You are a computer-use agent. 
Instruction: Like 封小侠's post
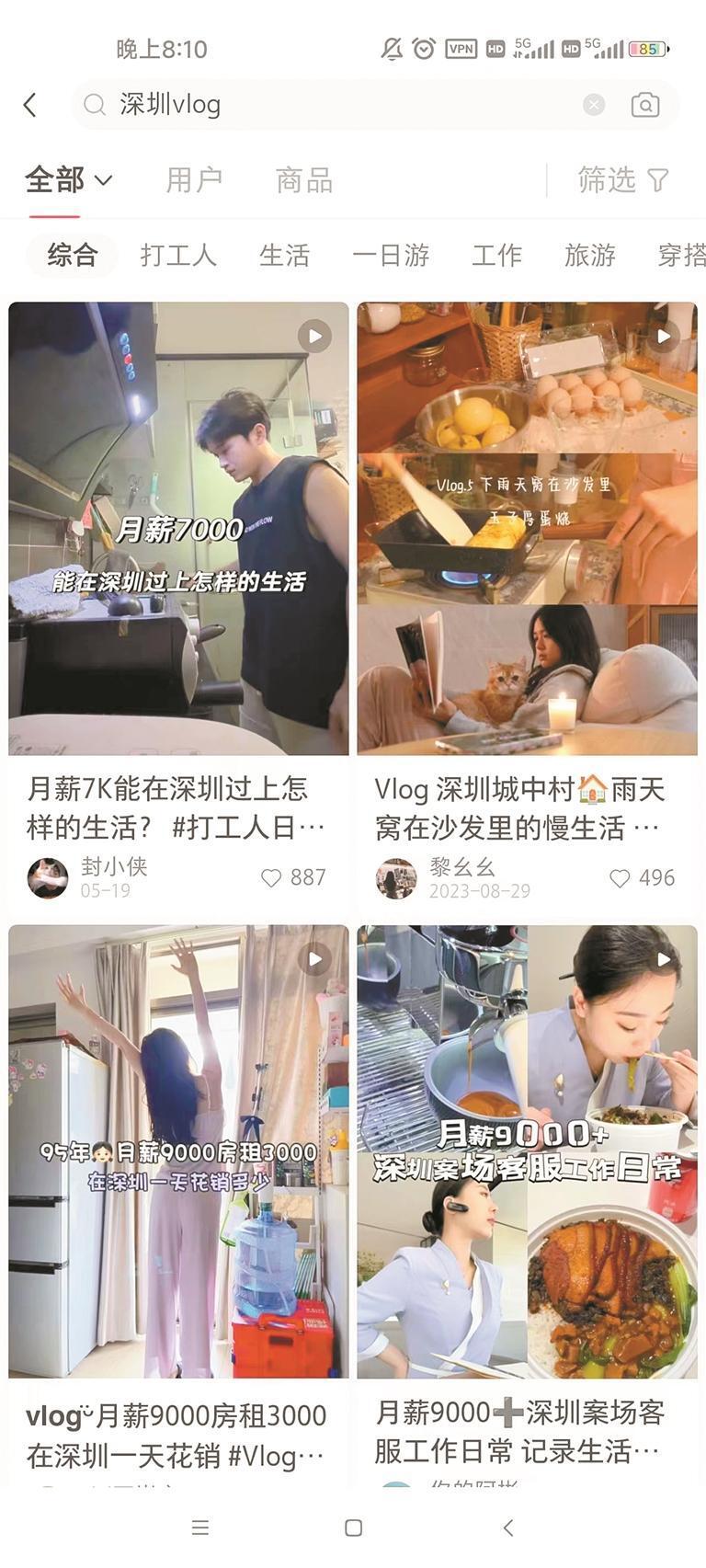(271, 878)
